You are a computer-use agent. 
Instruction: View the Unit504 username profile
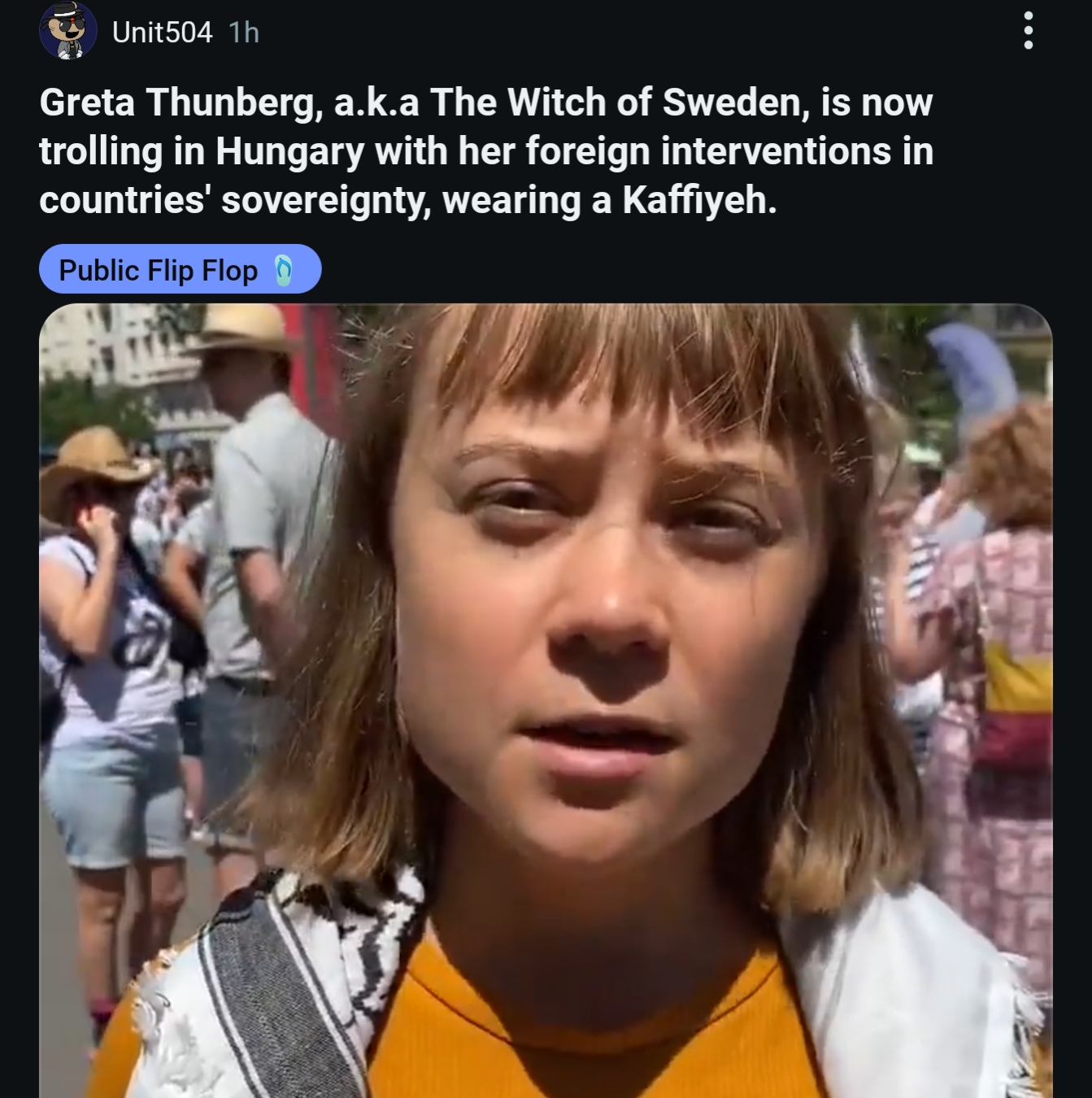coord(162,33)
